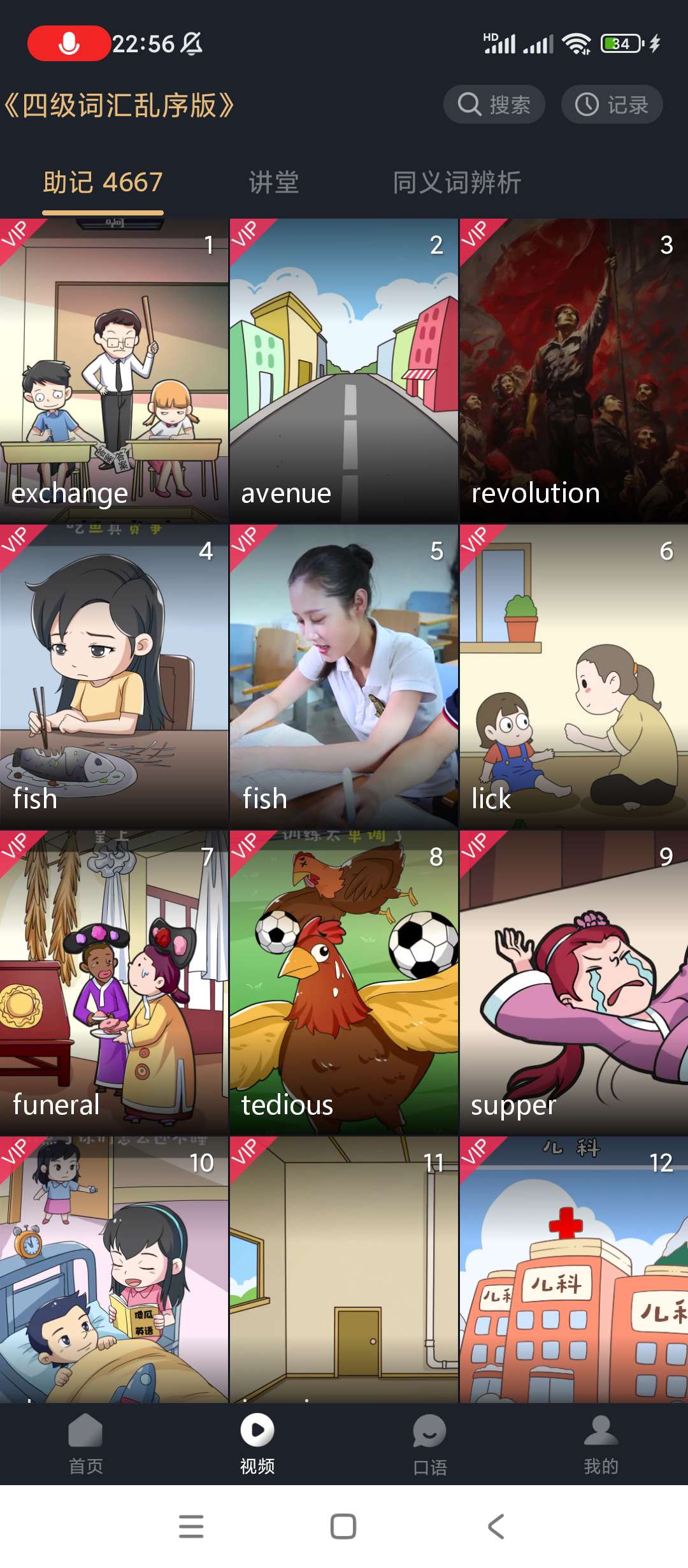Open video tile number 12
Image resolution: width=688 pixels, height=1568 pixels.
573,1270
